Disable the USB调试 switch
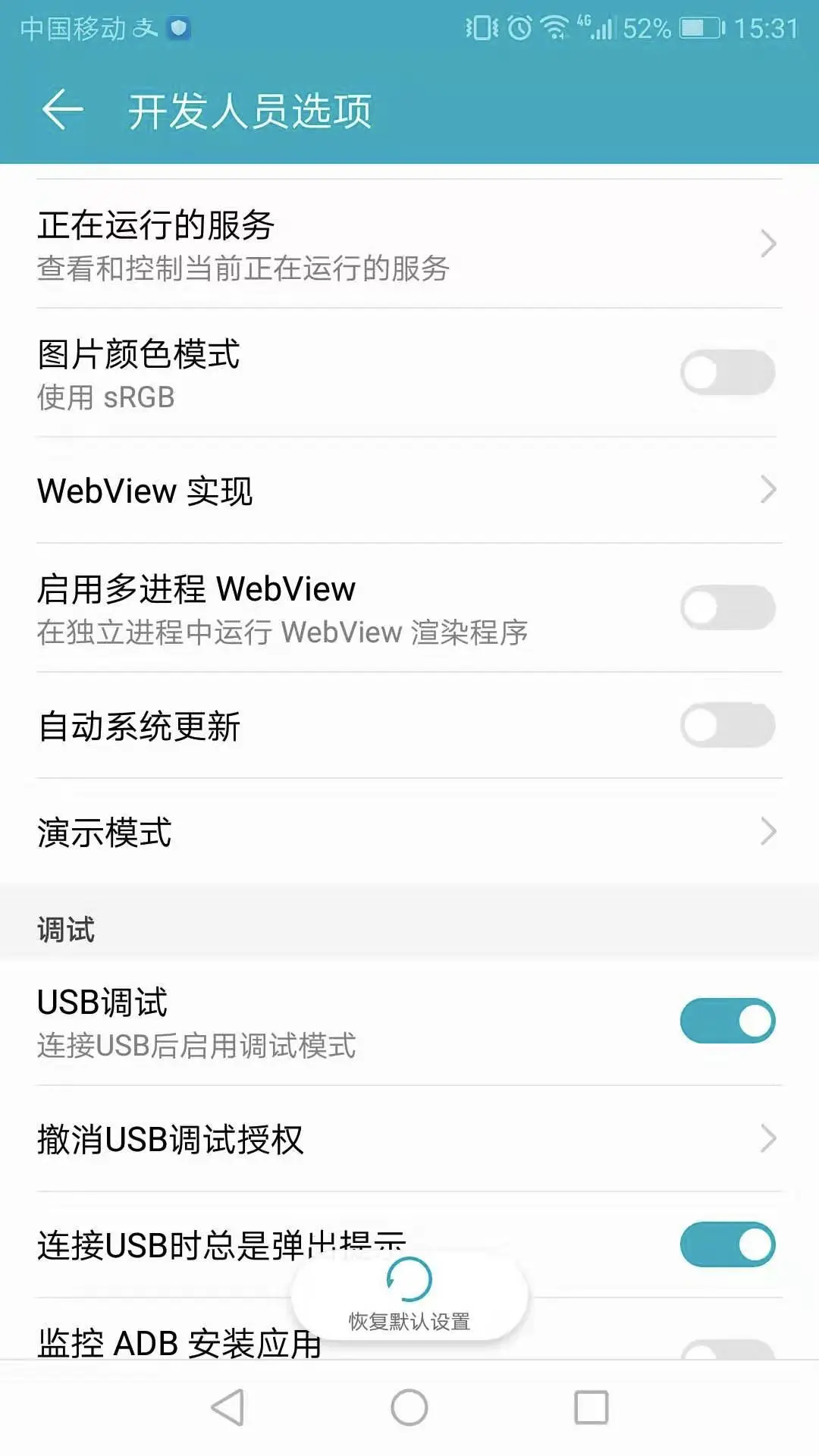Viewport: 819px width, 1456px height. [726, 1021]
